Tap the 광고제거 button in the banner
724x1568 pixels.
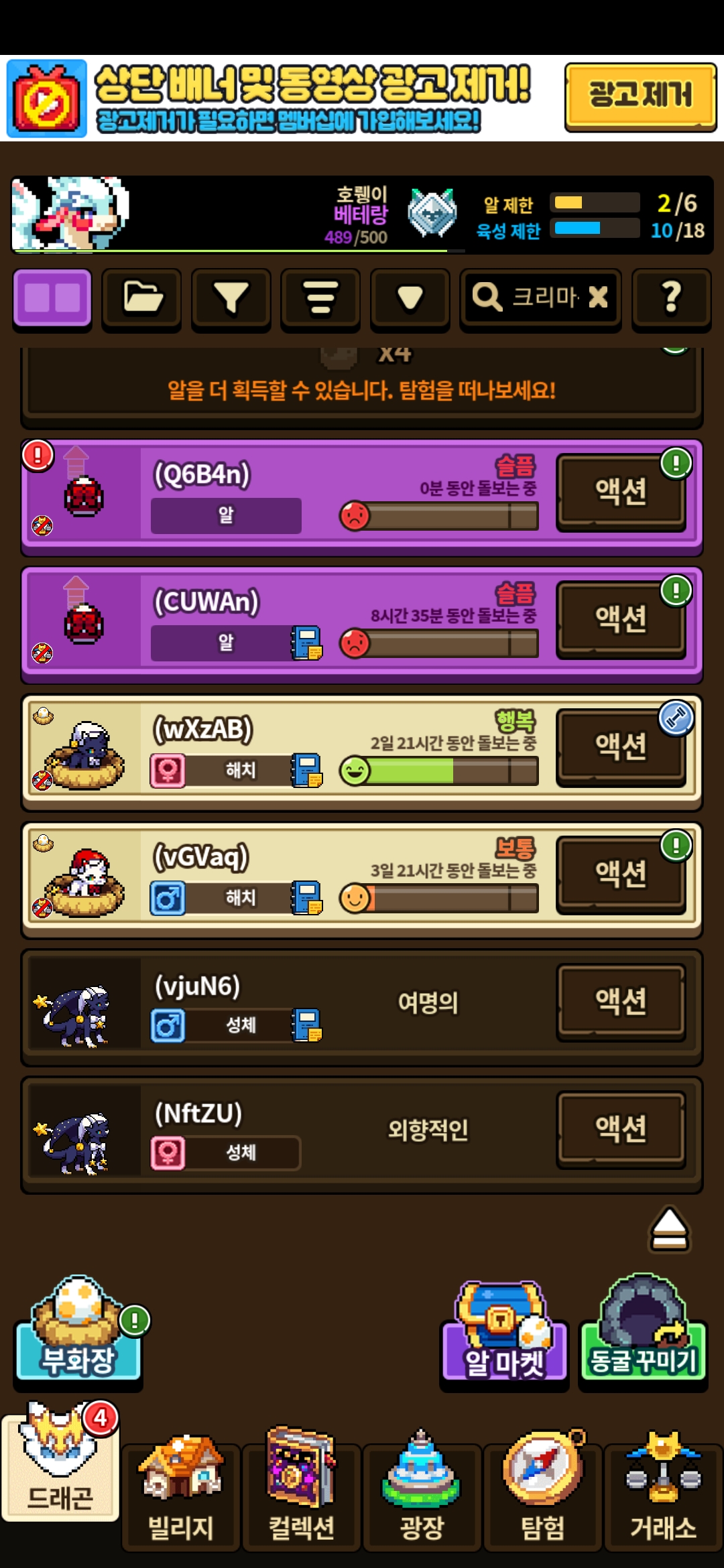click(x=640, y=96)
